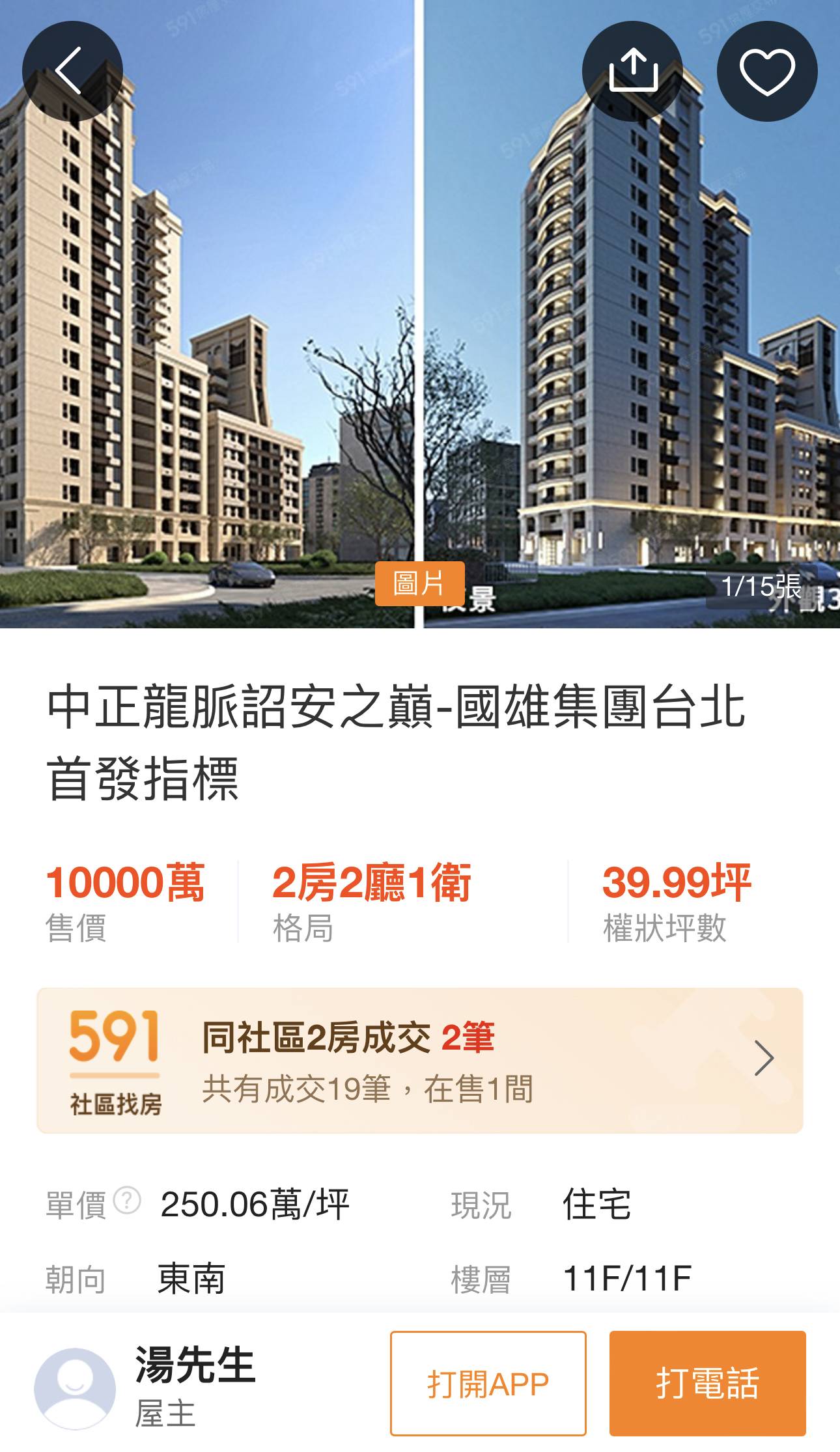Open 591 社區找房 transactions banner
The width and height of the screenshot is (840, 1452).
click(419, 1061)
